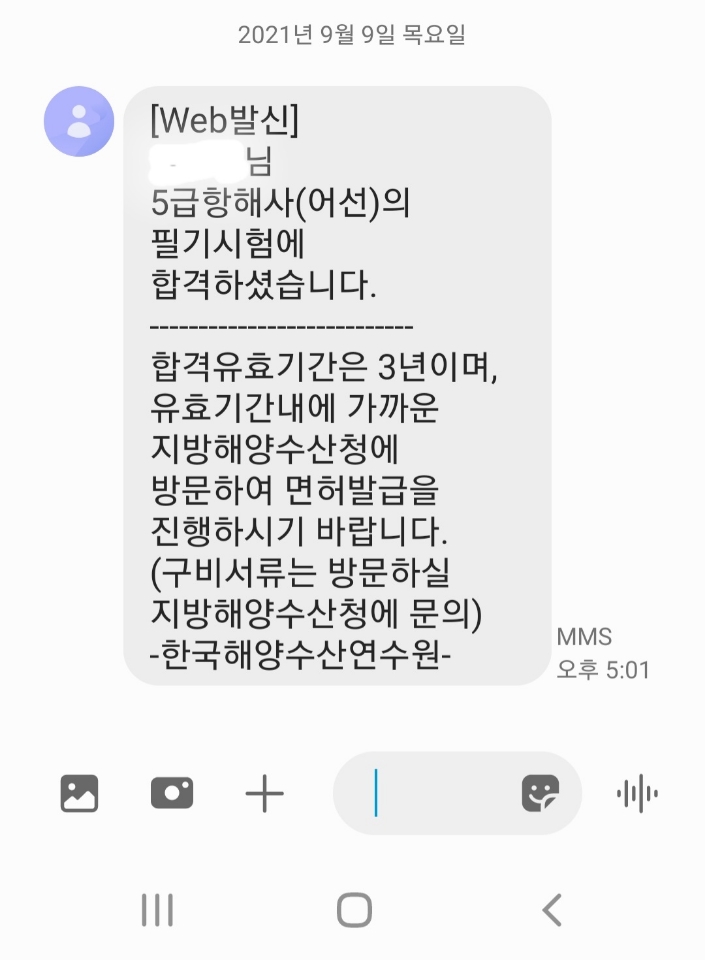Open the sticker picker in message field
Image resolution: width=705 pixels, height=960 pixels.
pyautogui.click(x=540, y=794)
